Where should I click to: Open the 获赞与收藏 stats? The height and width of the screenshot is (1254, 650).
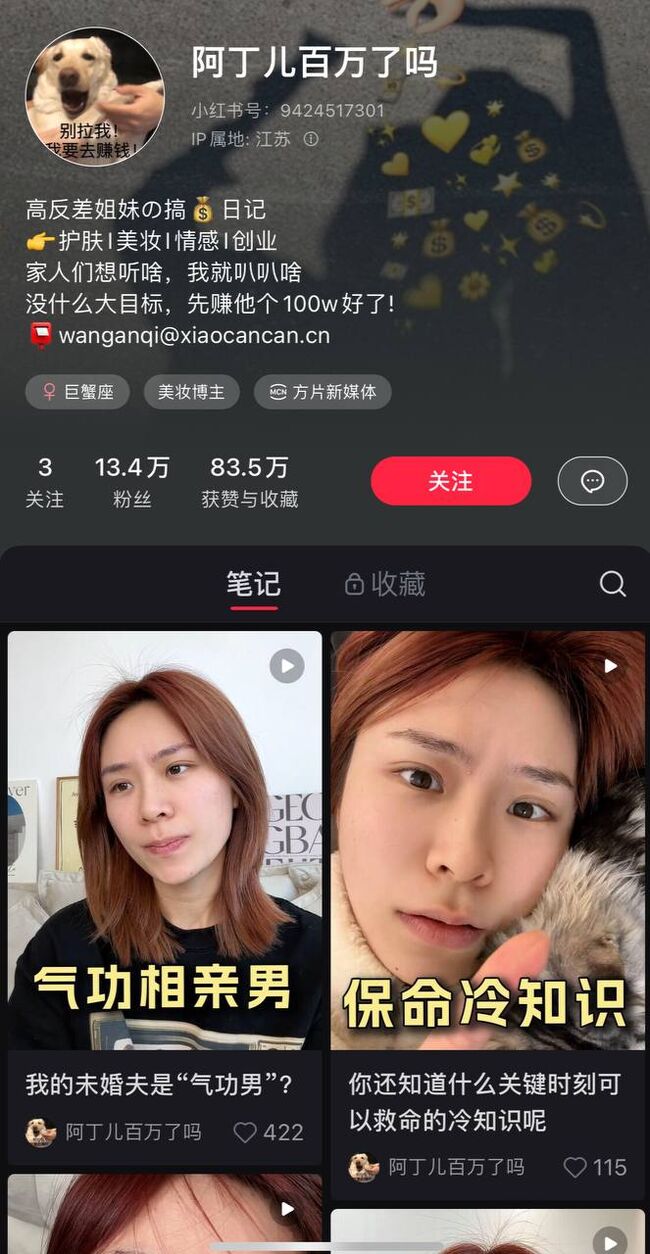(x=250, y=481)
